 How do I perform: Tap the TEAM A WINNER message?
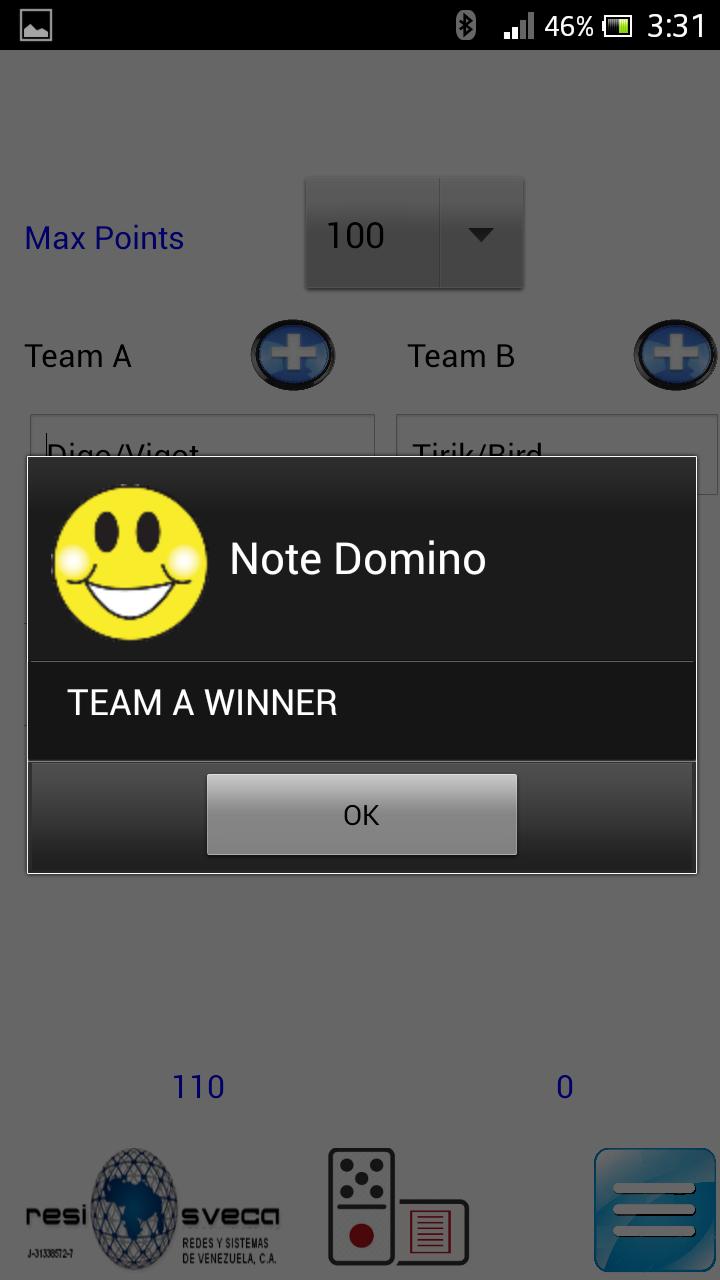[x=200, y=702]
